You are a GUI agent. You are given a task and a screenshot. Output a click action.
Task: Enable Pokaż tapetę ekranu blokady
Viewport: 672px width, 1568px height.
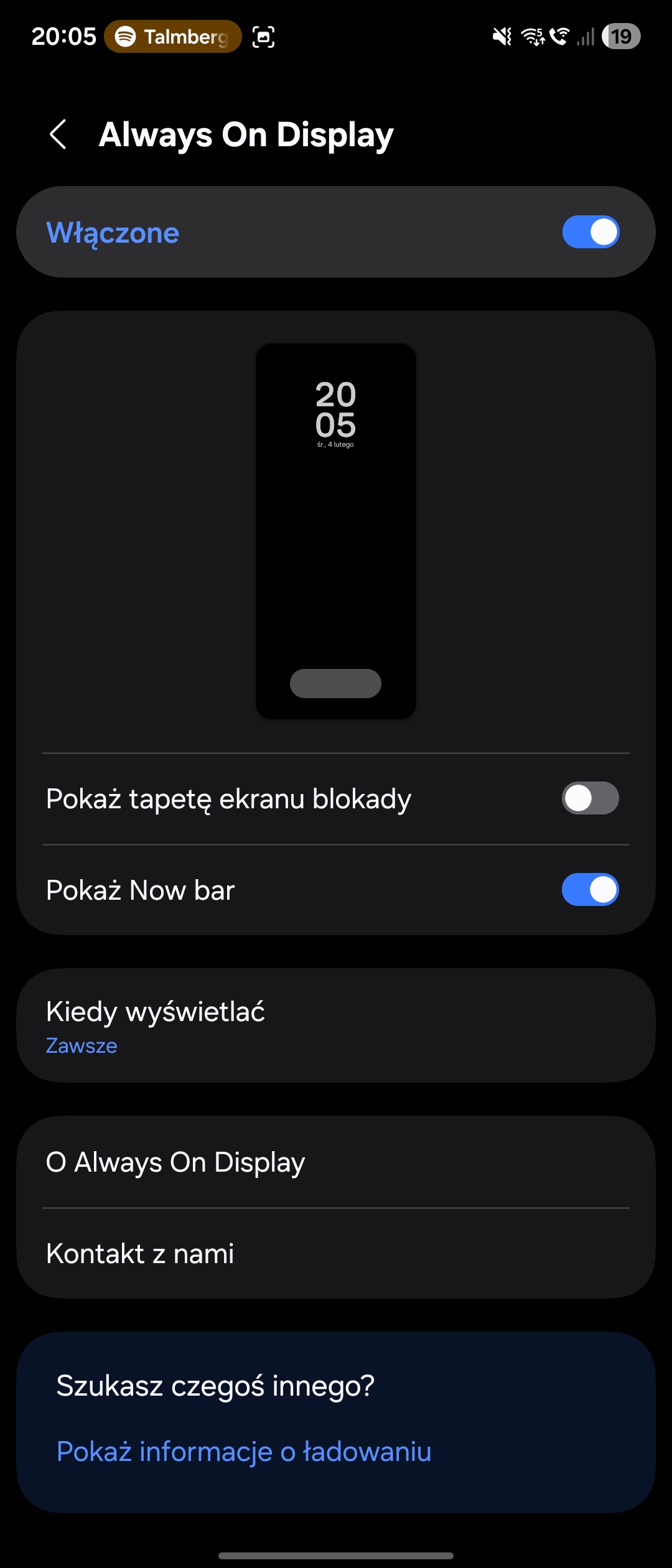tap(590, 798)
